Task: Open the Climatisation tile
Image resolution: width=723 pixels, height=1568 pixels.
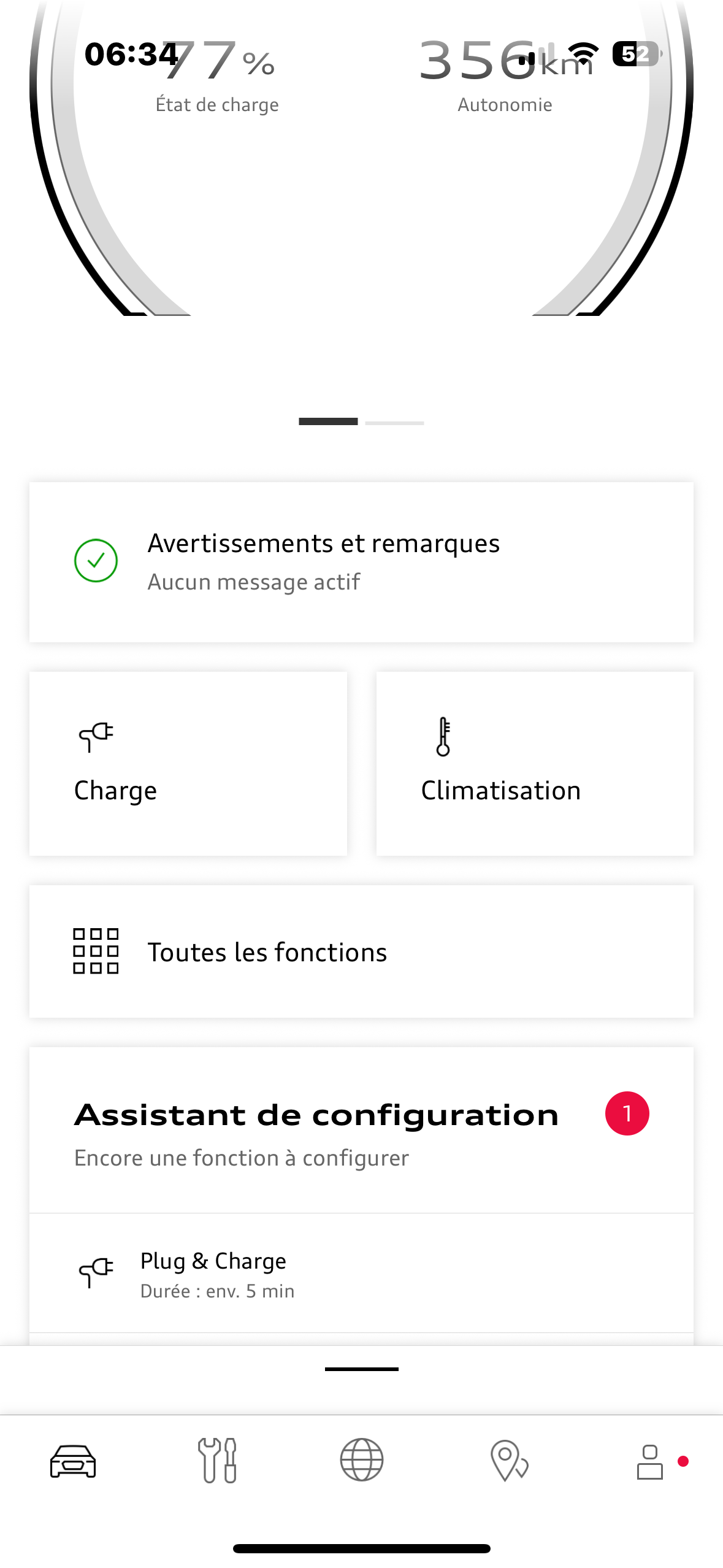Action: pos(535,763)
